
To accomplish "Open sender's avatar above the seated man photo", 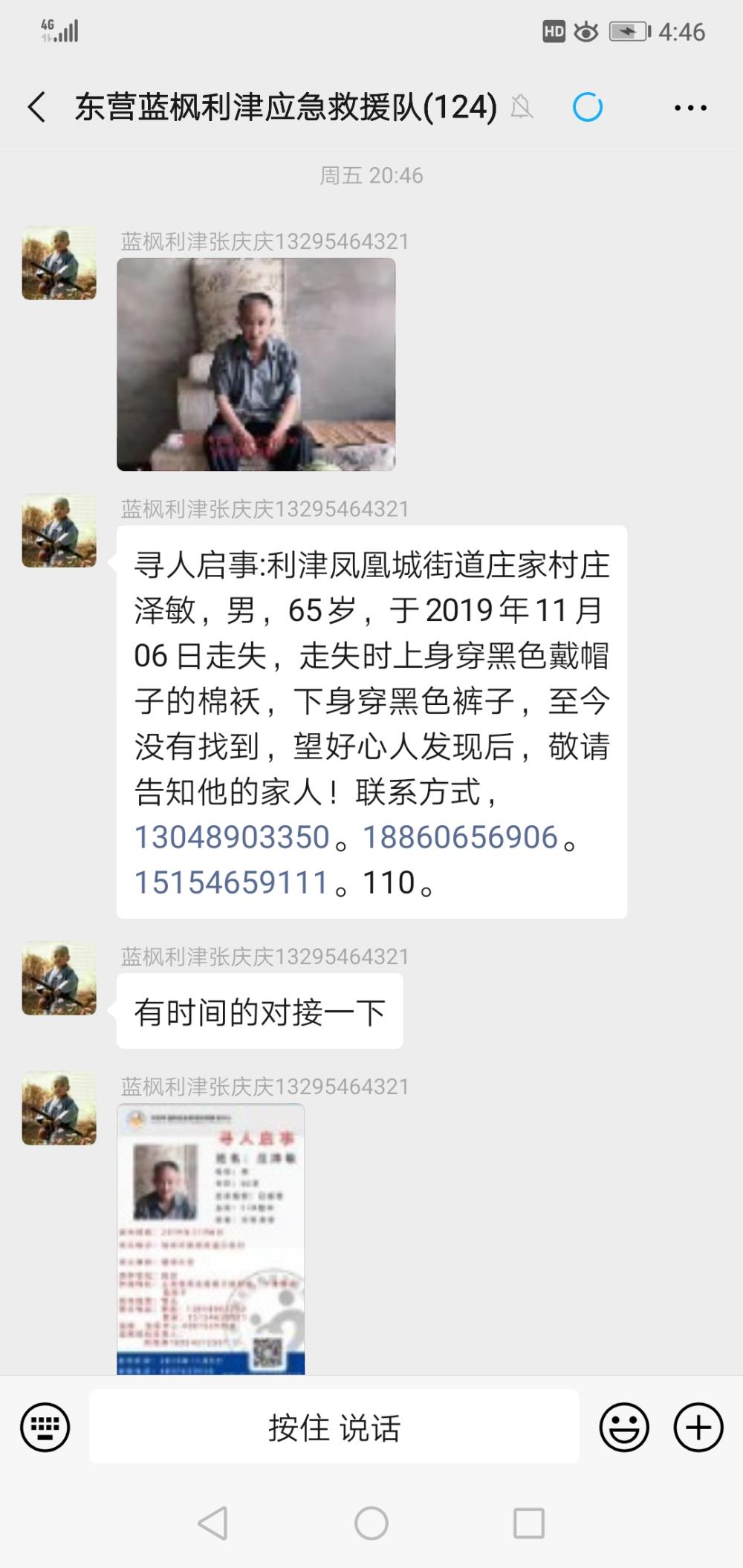I will 59,263.
